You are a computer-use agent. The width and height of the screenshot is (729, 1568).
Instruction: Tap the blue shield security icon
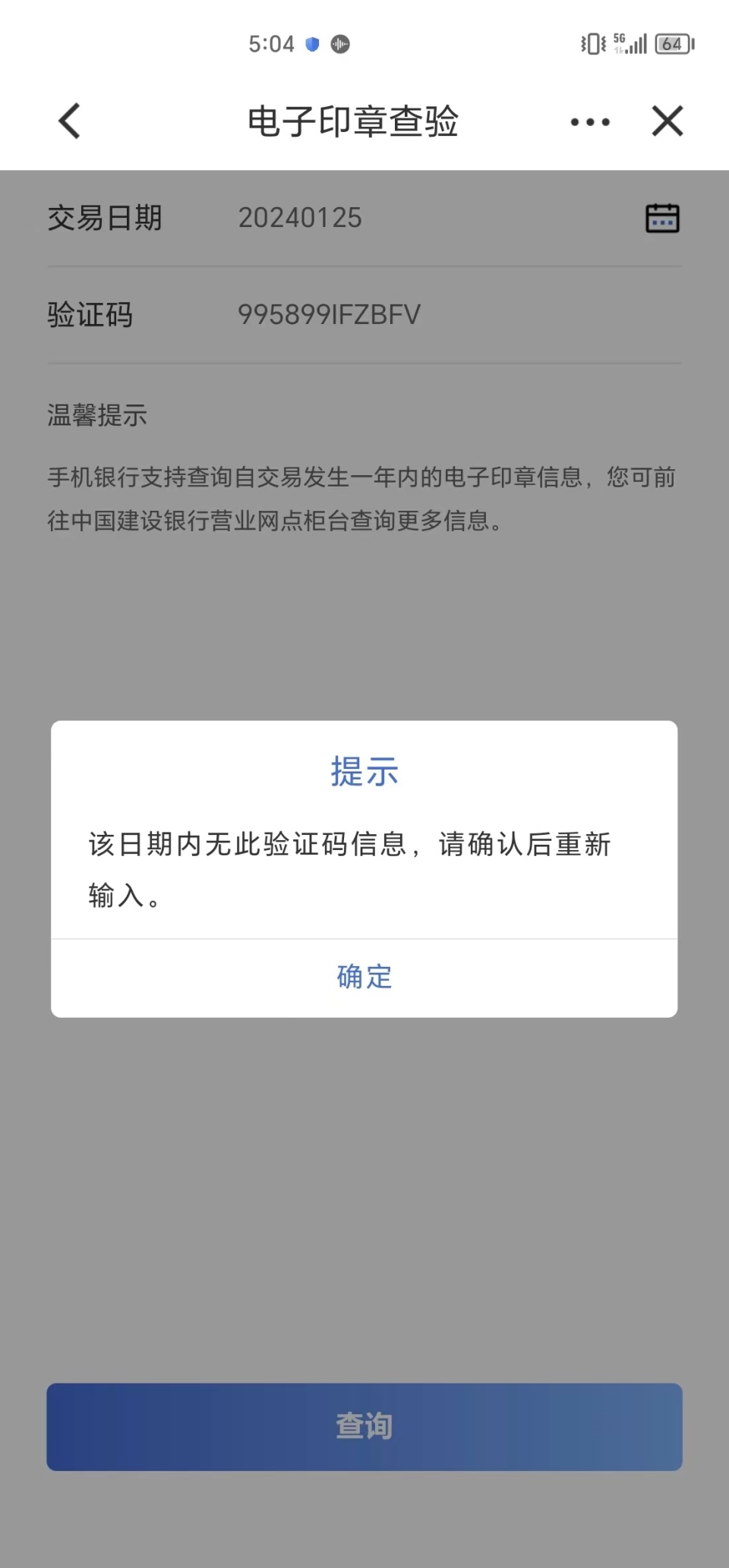pos(311,45)
